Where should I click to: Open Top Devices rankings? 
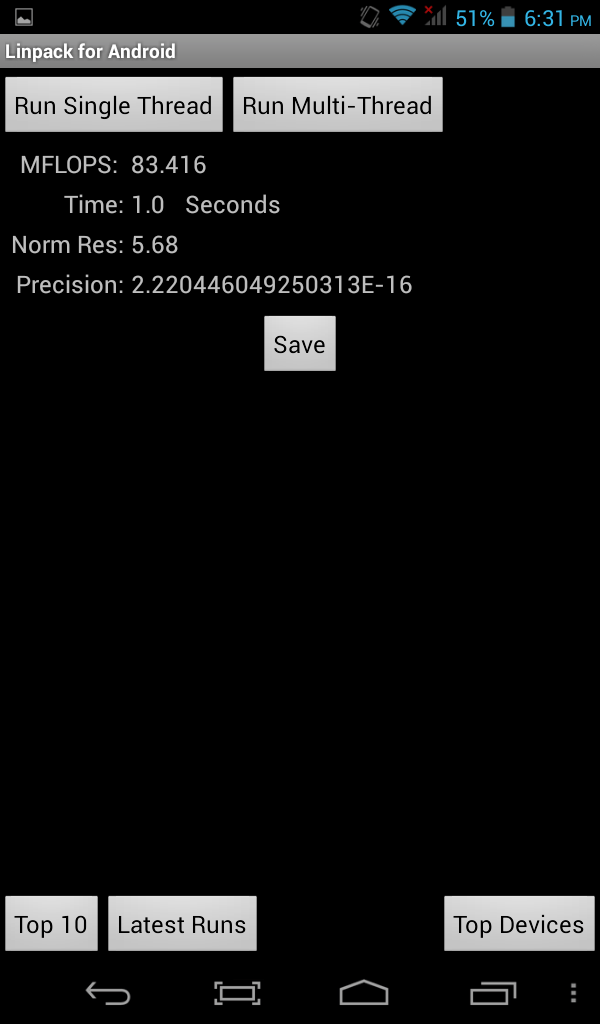[x=518, y=924]
